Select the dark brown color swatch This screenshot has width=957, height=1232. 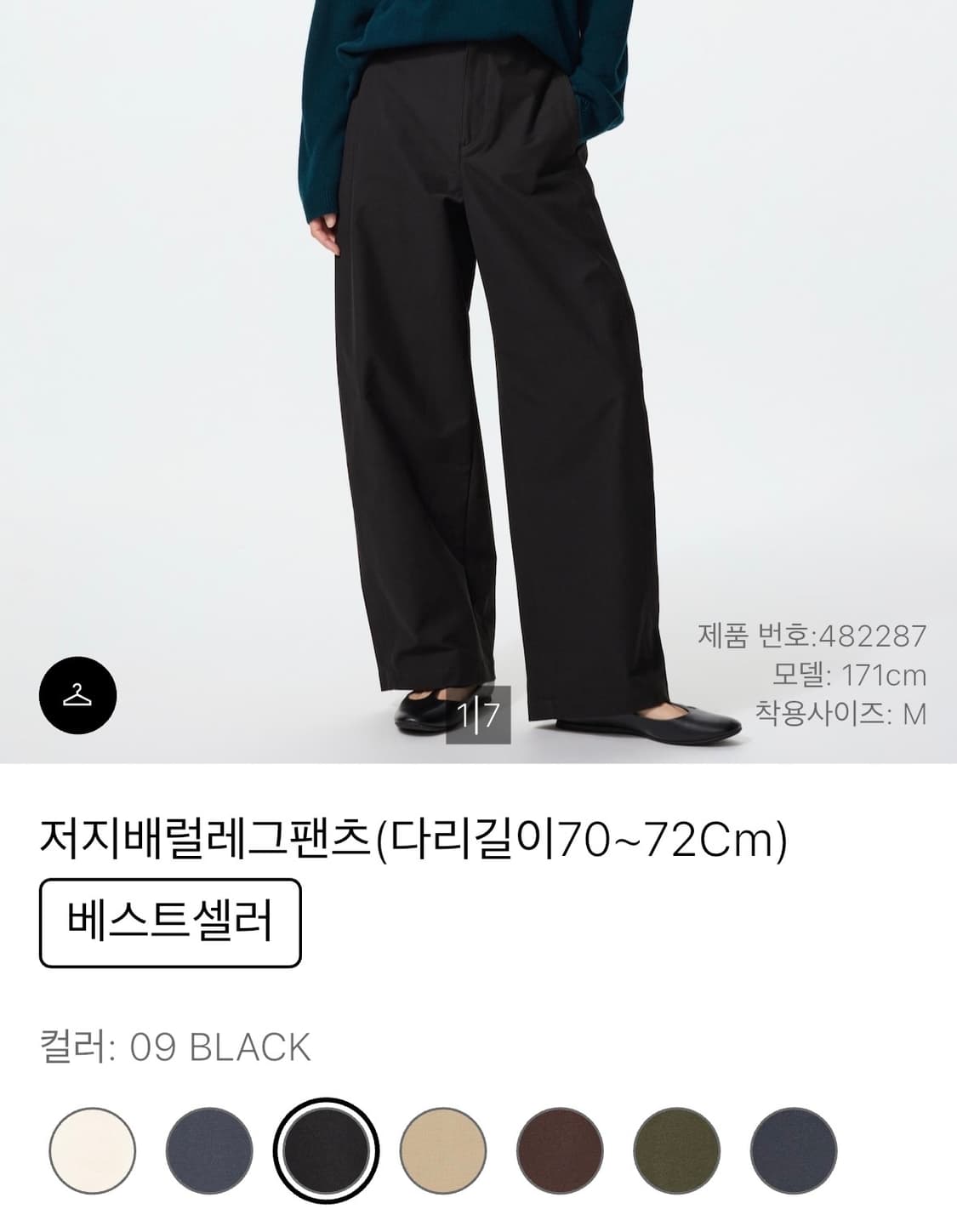click(x=559, y=1150)
